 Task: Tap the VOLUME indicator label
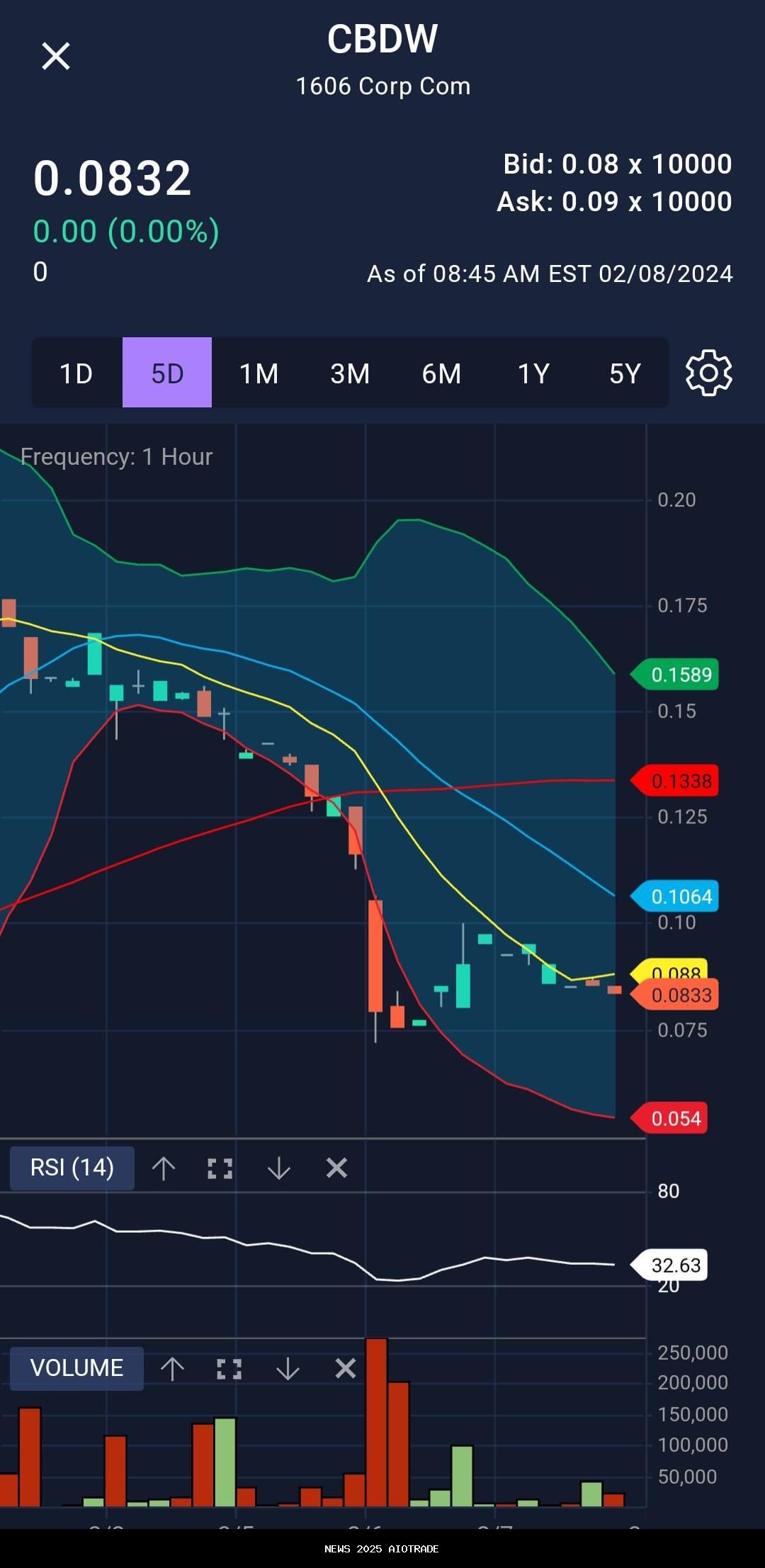click(x=76, y=1368)
